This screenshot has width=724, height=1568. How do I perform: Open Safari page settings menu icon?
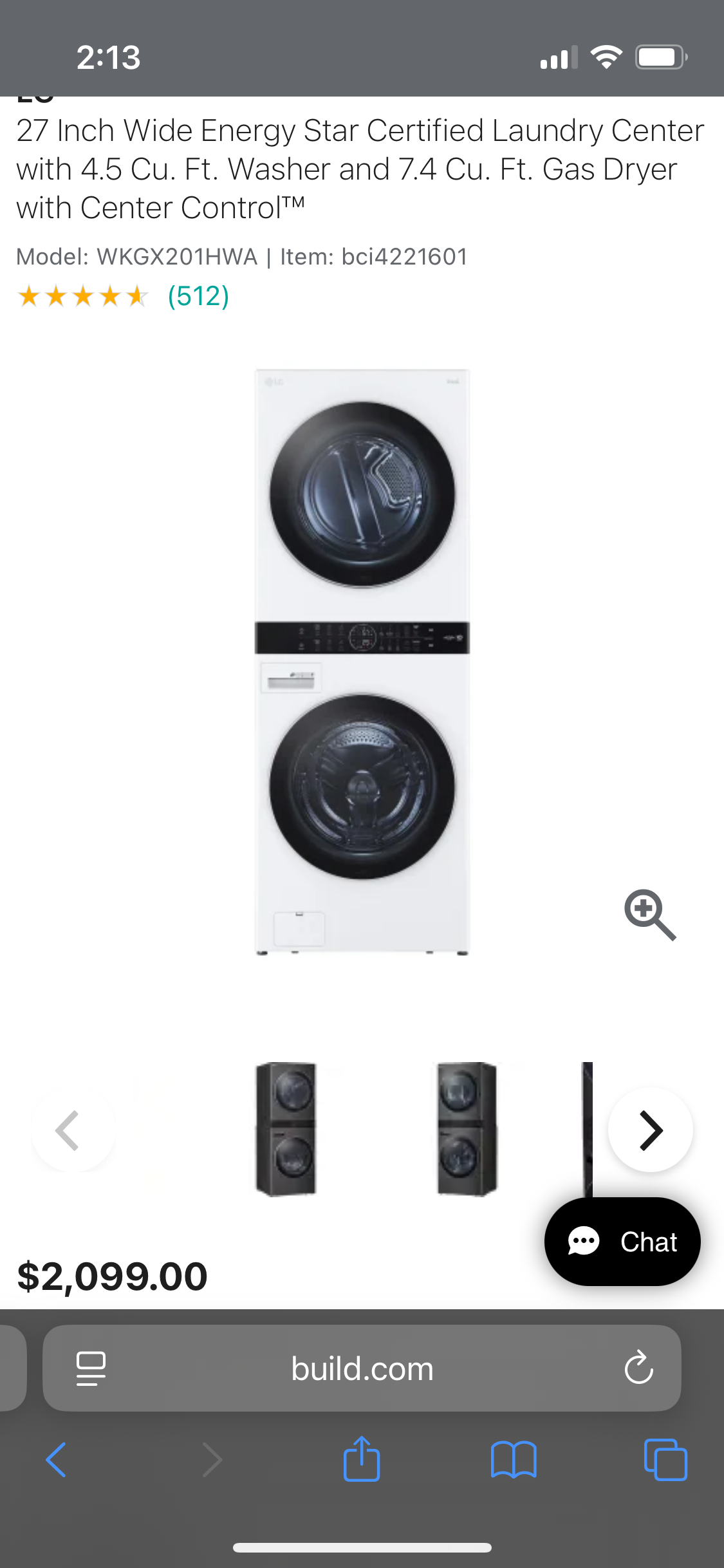(91, 1368)
